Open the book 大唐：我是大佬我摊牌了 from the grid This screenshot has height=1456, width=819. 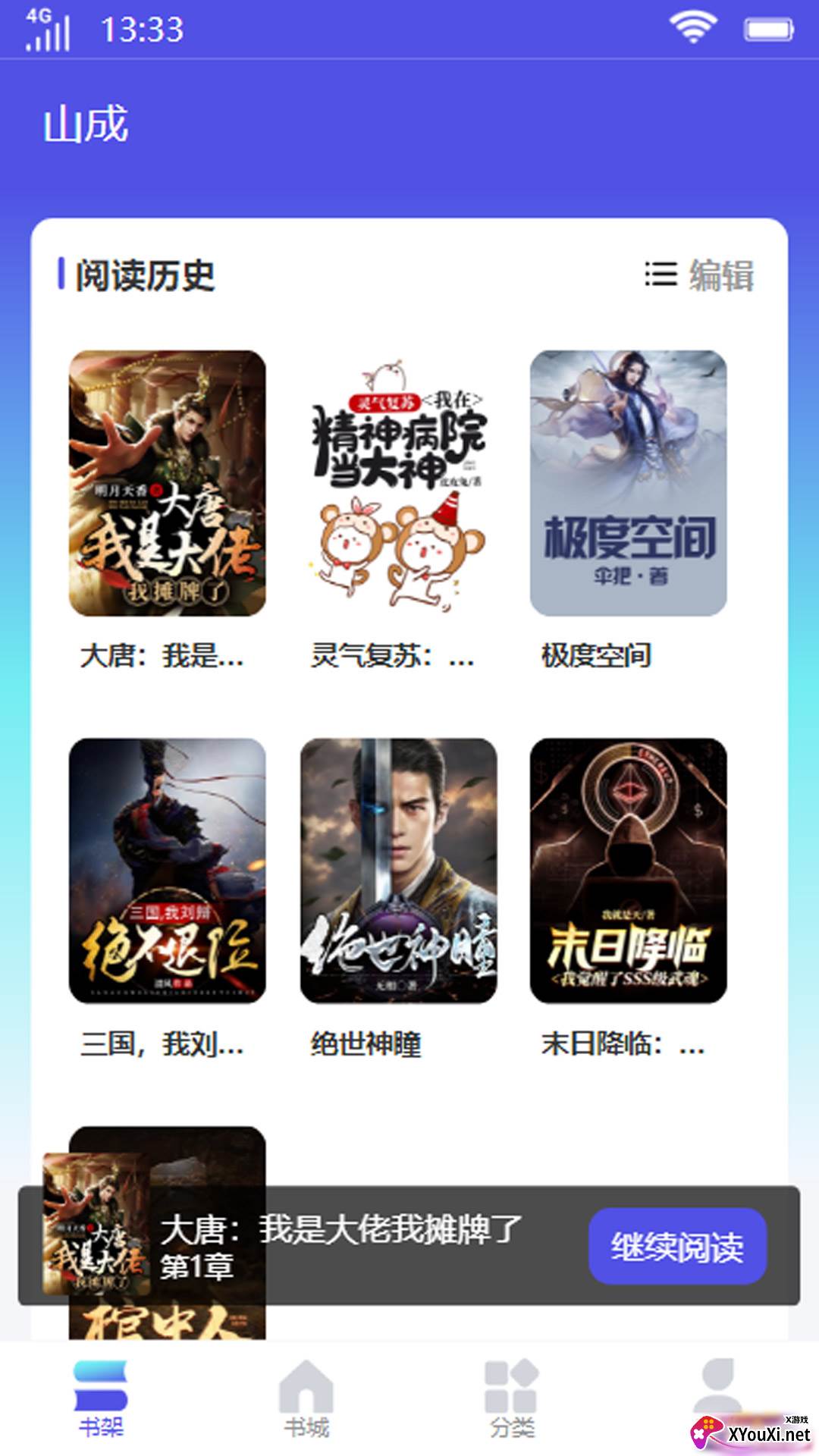point(167,483)
